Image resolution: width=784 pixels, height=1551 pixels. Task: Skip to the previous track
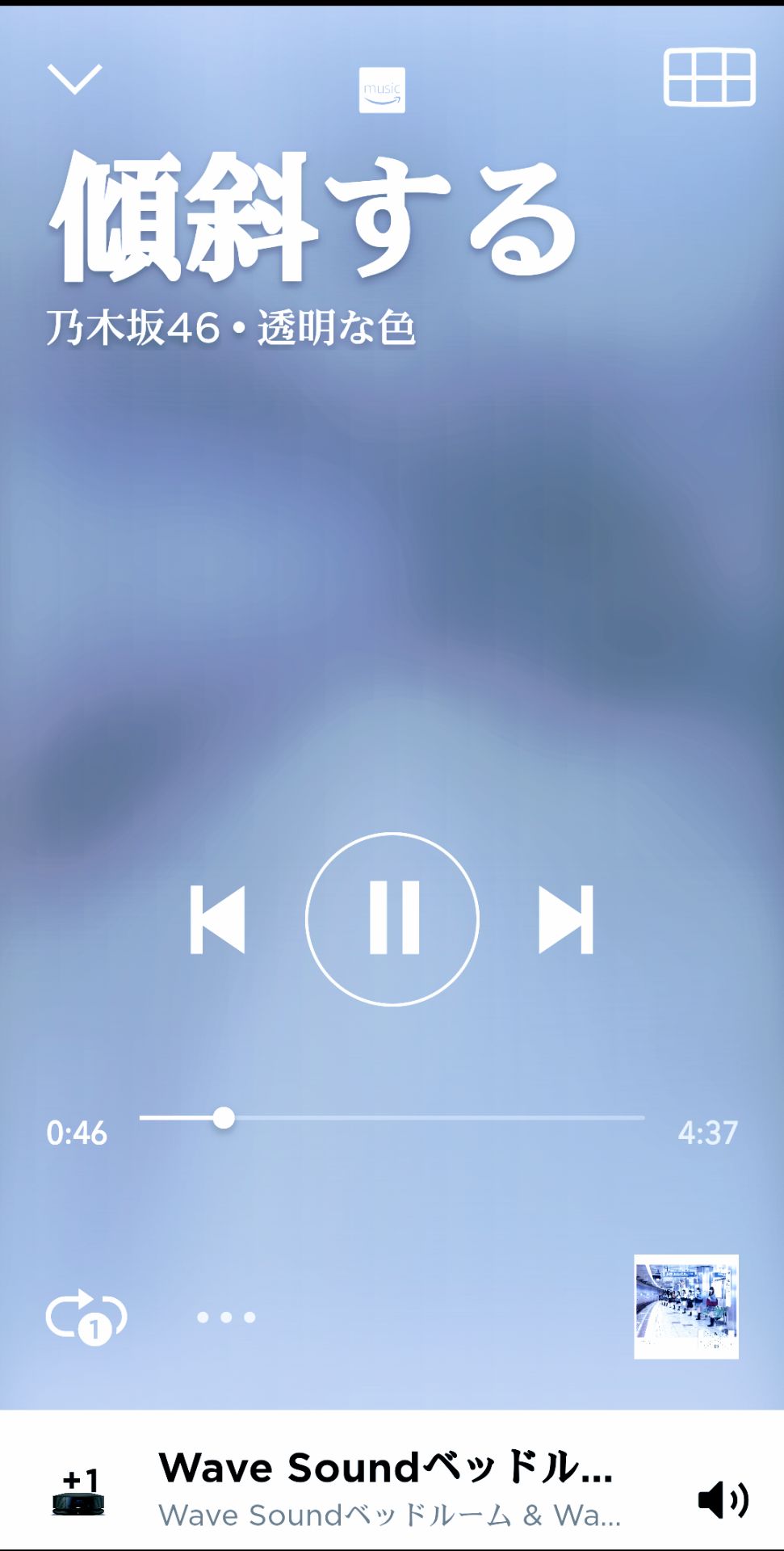tap(217, 919)
